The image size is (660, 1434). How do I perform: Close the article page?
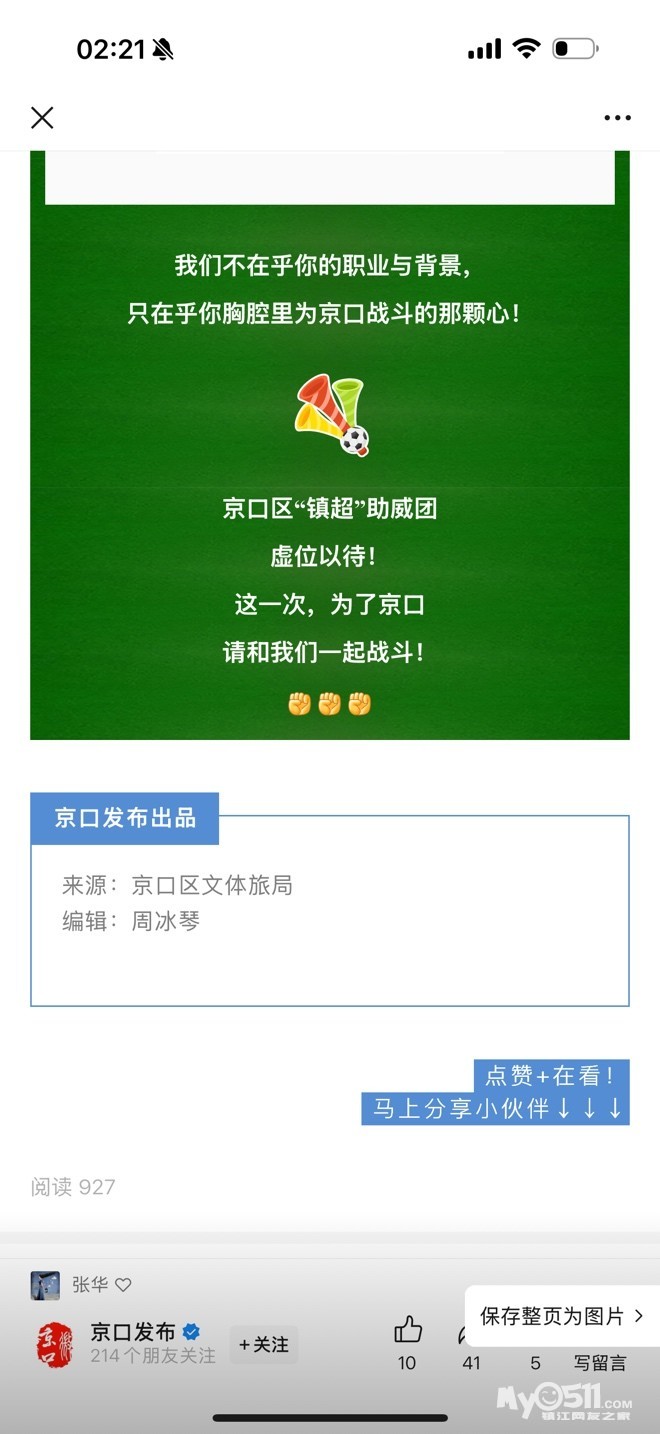[x=42, y=118]
